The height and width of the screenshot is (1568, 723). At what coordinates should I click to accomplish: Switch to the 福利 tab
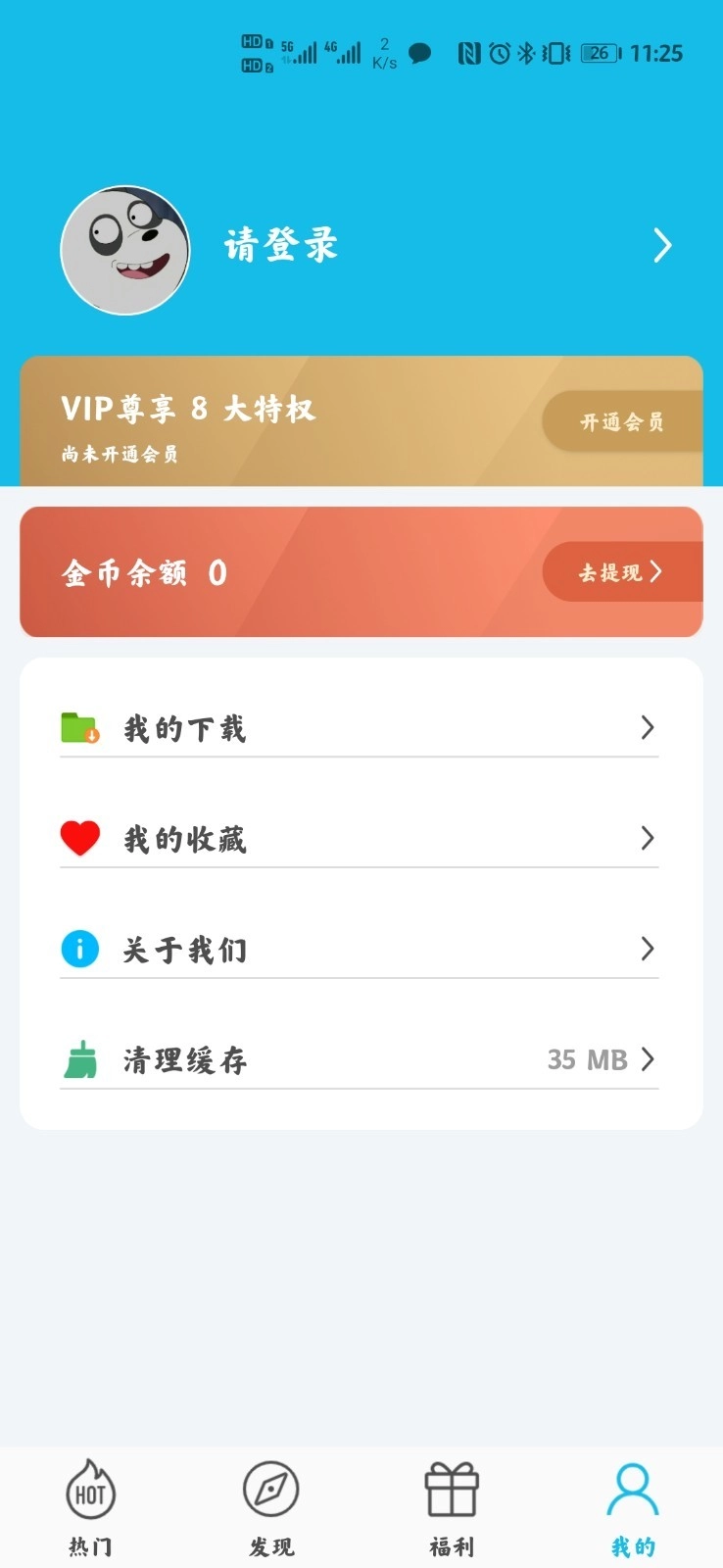[x=450, y=1545]
